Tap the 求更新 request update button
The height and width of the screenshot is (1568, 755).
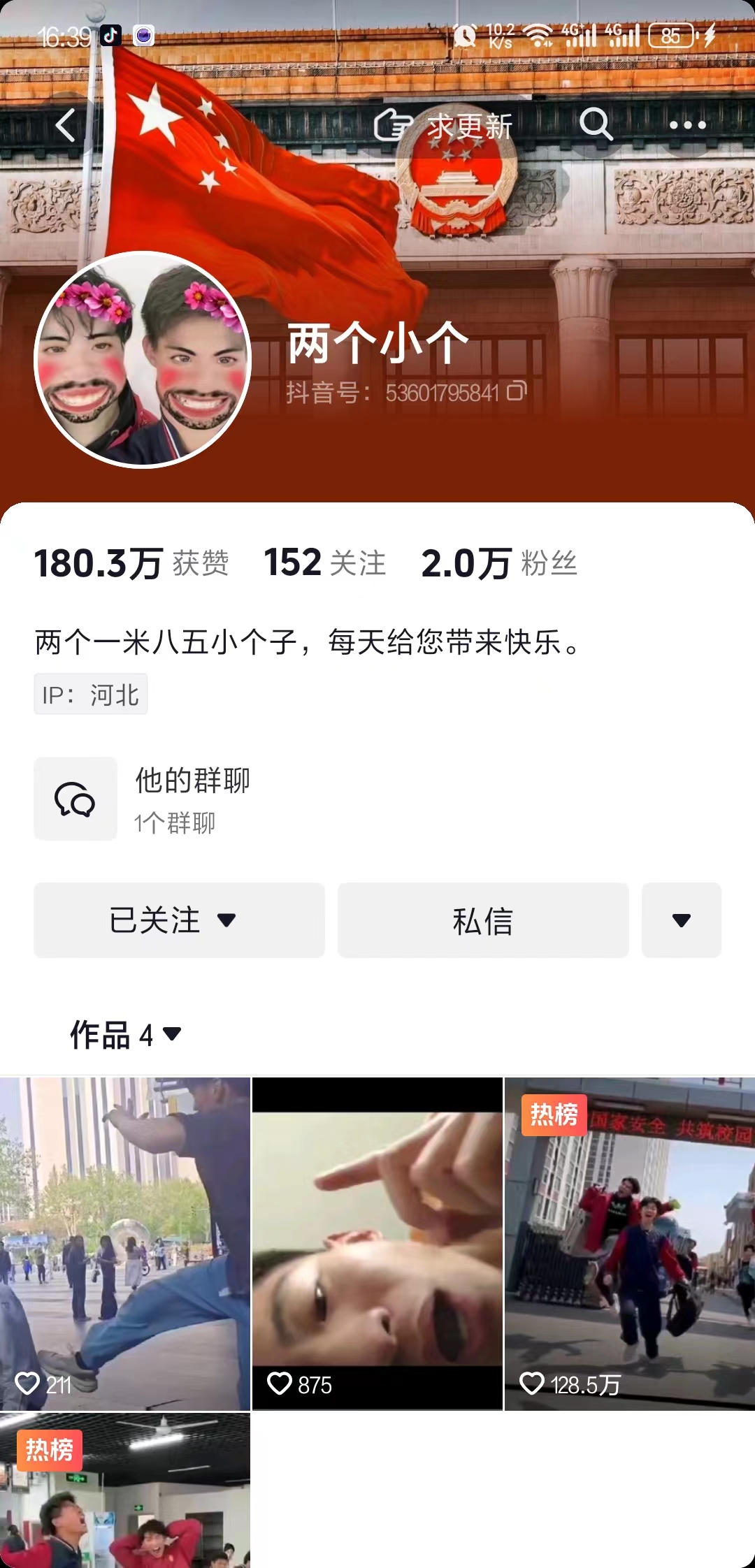[x=444, y=126]
